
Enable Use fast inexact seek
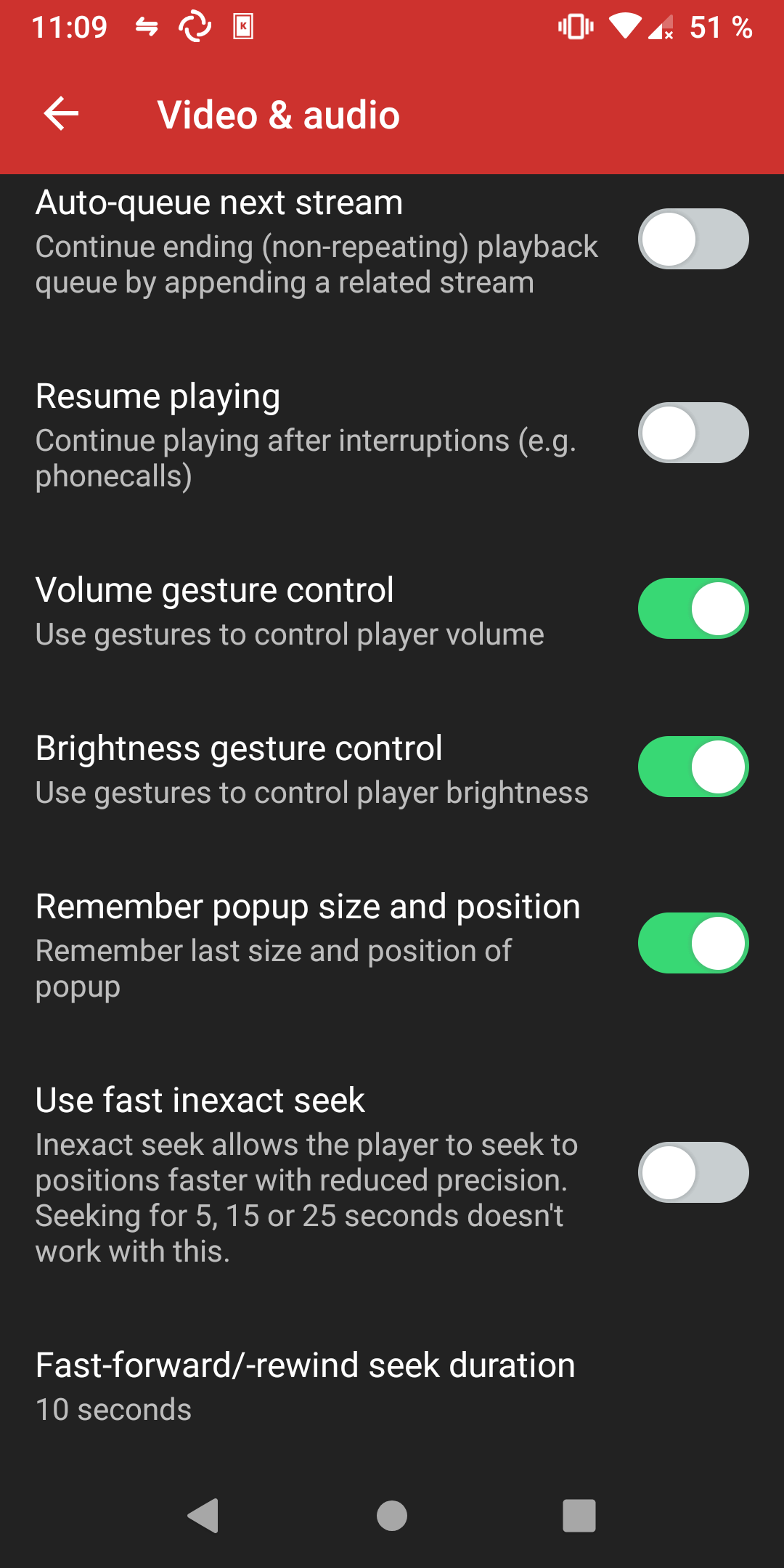click(x=693, y=1172)
